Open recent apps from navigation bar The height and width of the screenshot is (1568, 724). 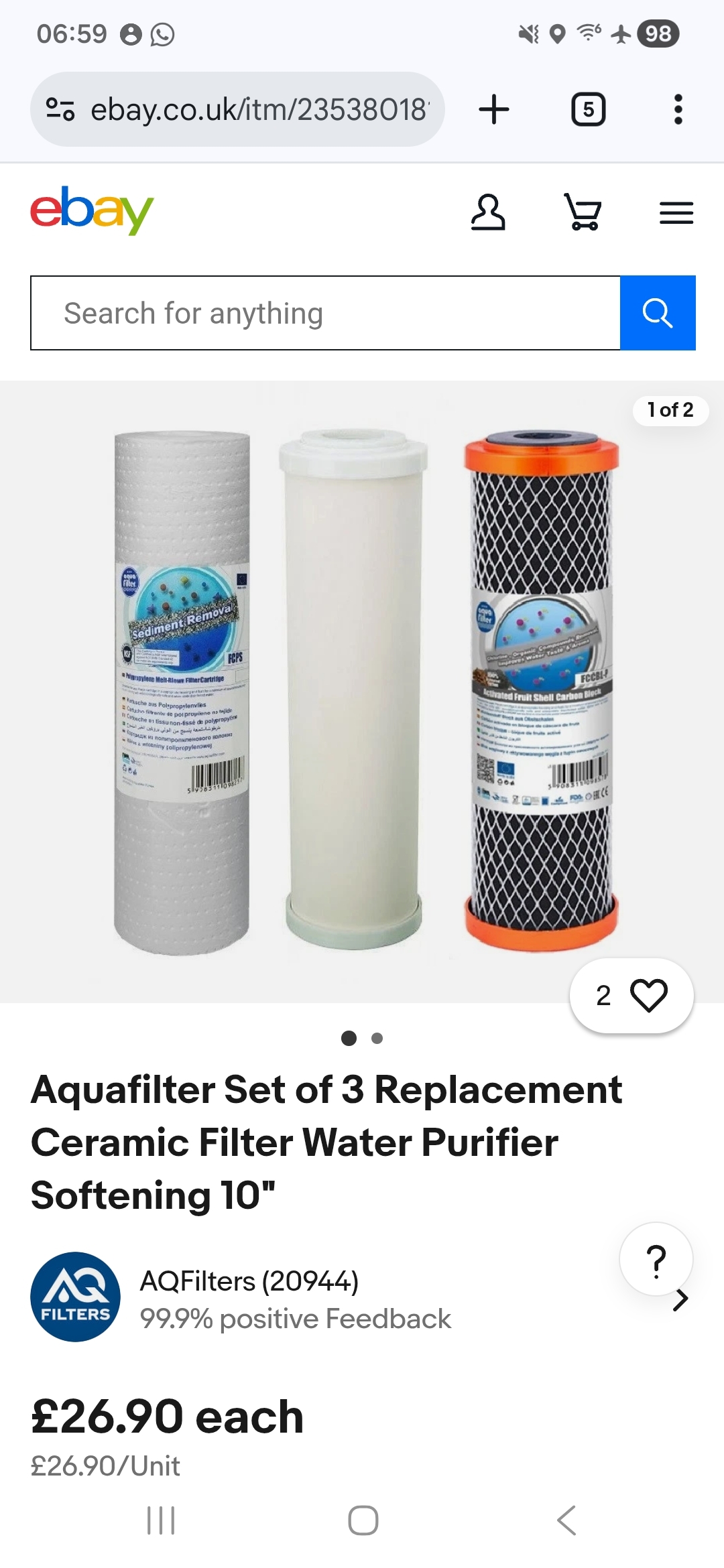(x=161, y=1520)
